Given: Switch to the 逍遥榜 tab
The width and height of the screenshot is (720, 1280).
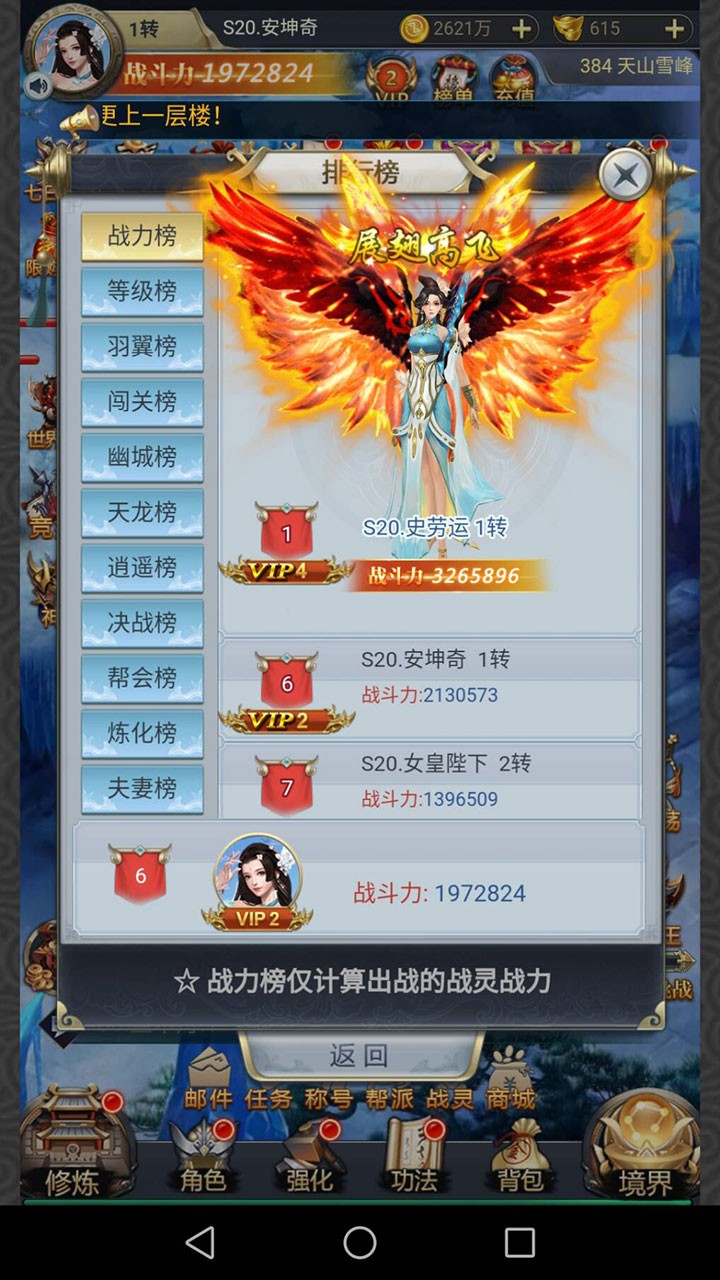Looking at the screenshot, I should [x=142, y=567].
